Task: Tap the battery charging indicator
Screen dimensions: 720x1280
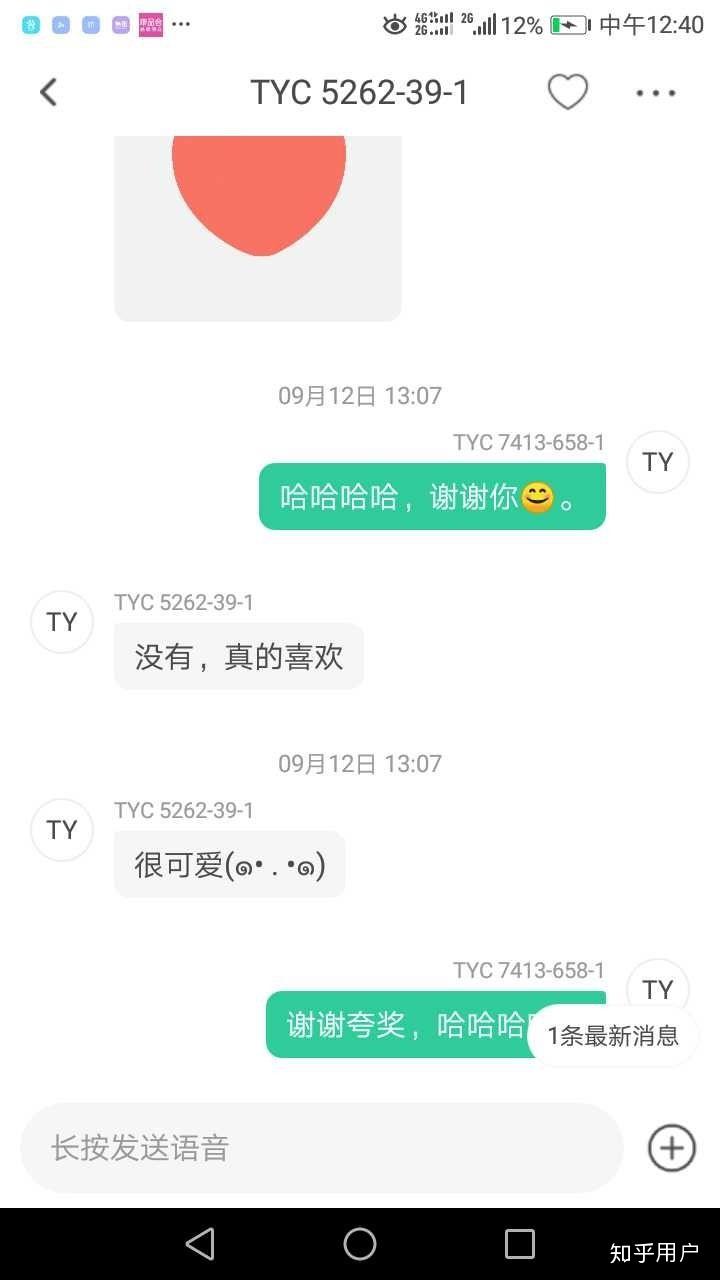Action: pyautogui.click(x=567, y=24)
